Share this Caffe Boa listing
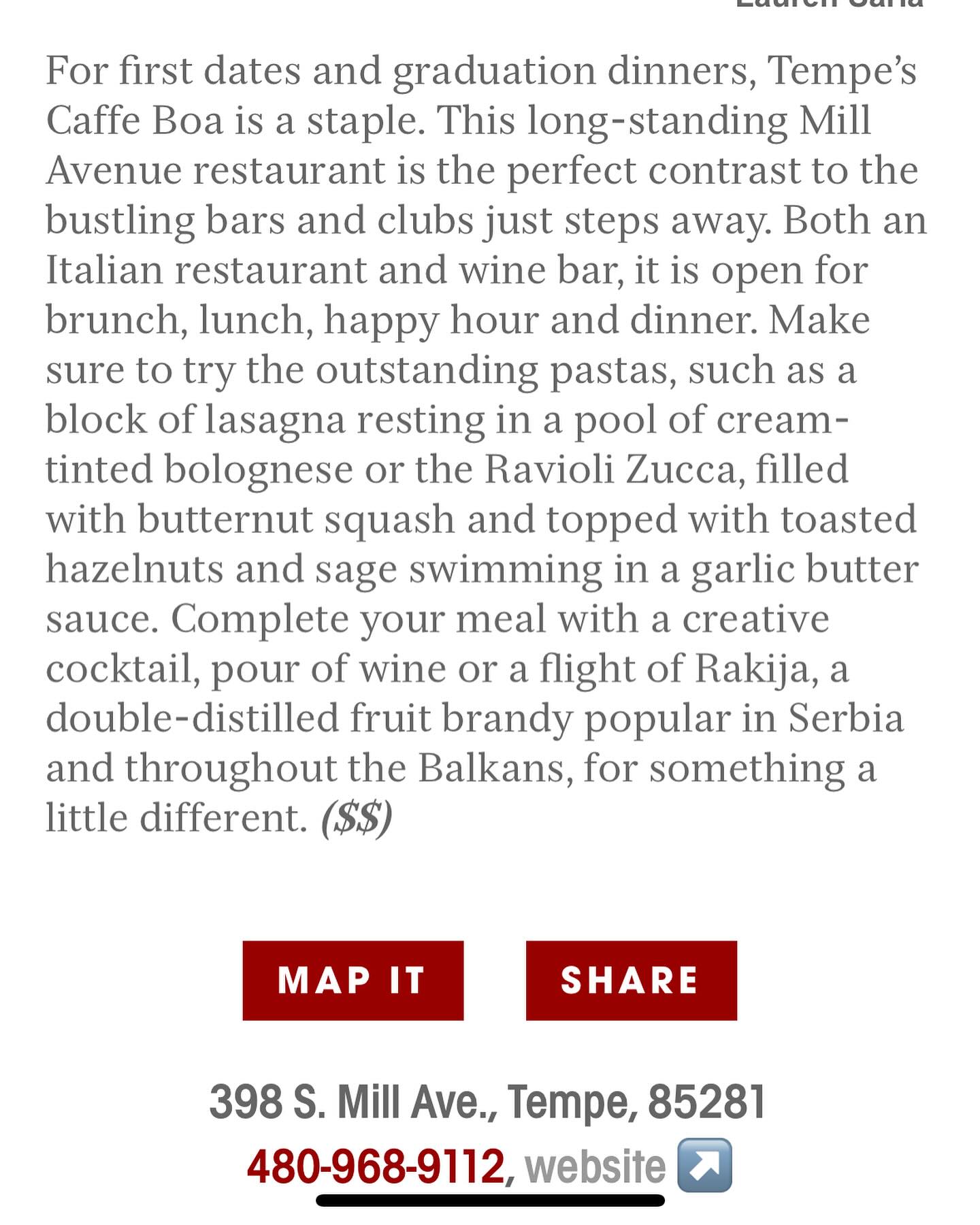980x1225 pixels. point(631,980)
